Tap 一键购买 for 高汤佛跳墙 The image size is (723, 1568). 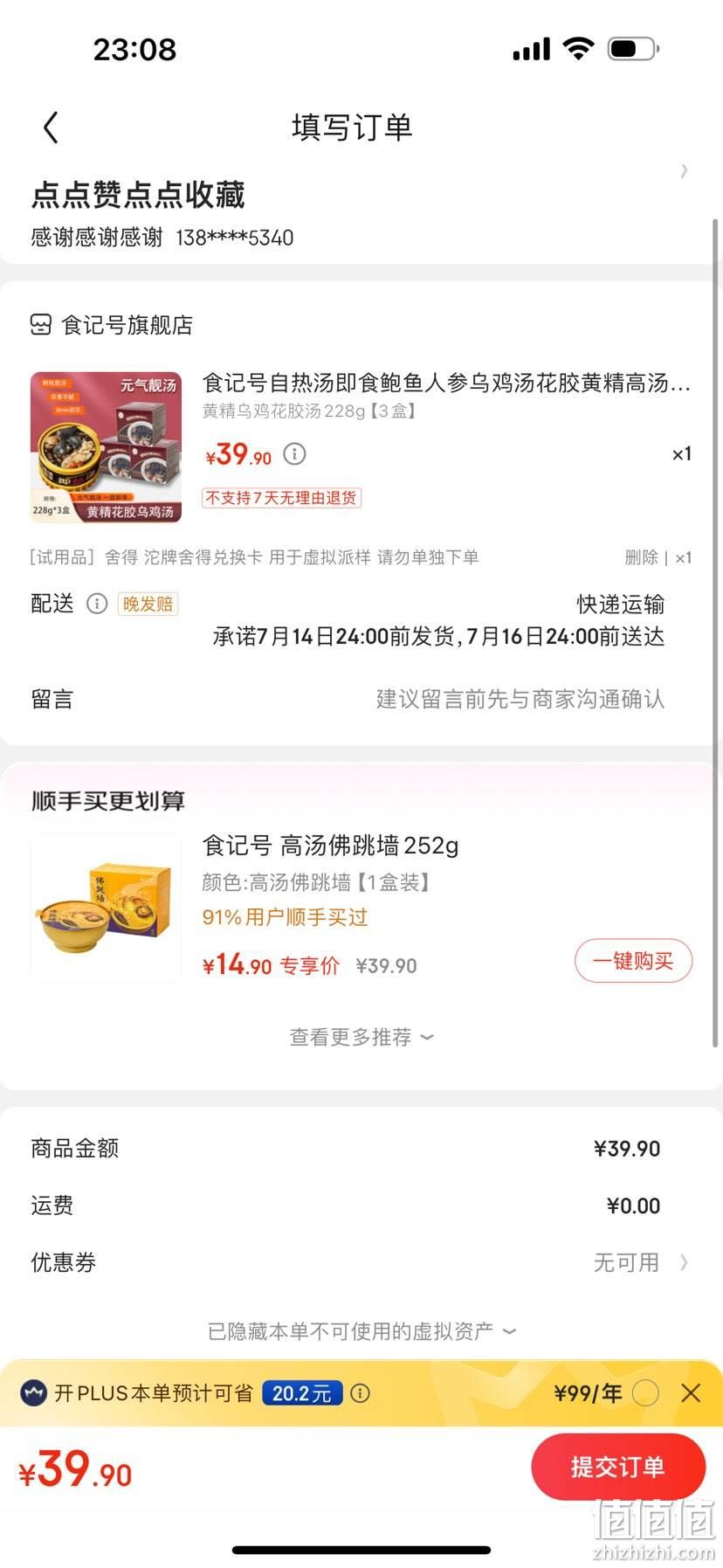pyautogui.click(x=633, y=961)
